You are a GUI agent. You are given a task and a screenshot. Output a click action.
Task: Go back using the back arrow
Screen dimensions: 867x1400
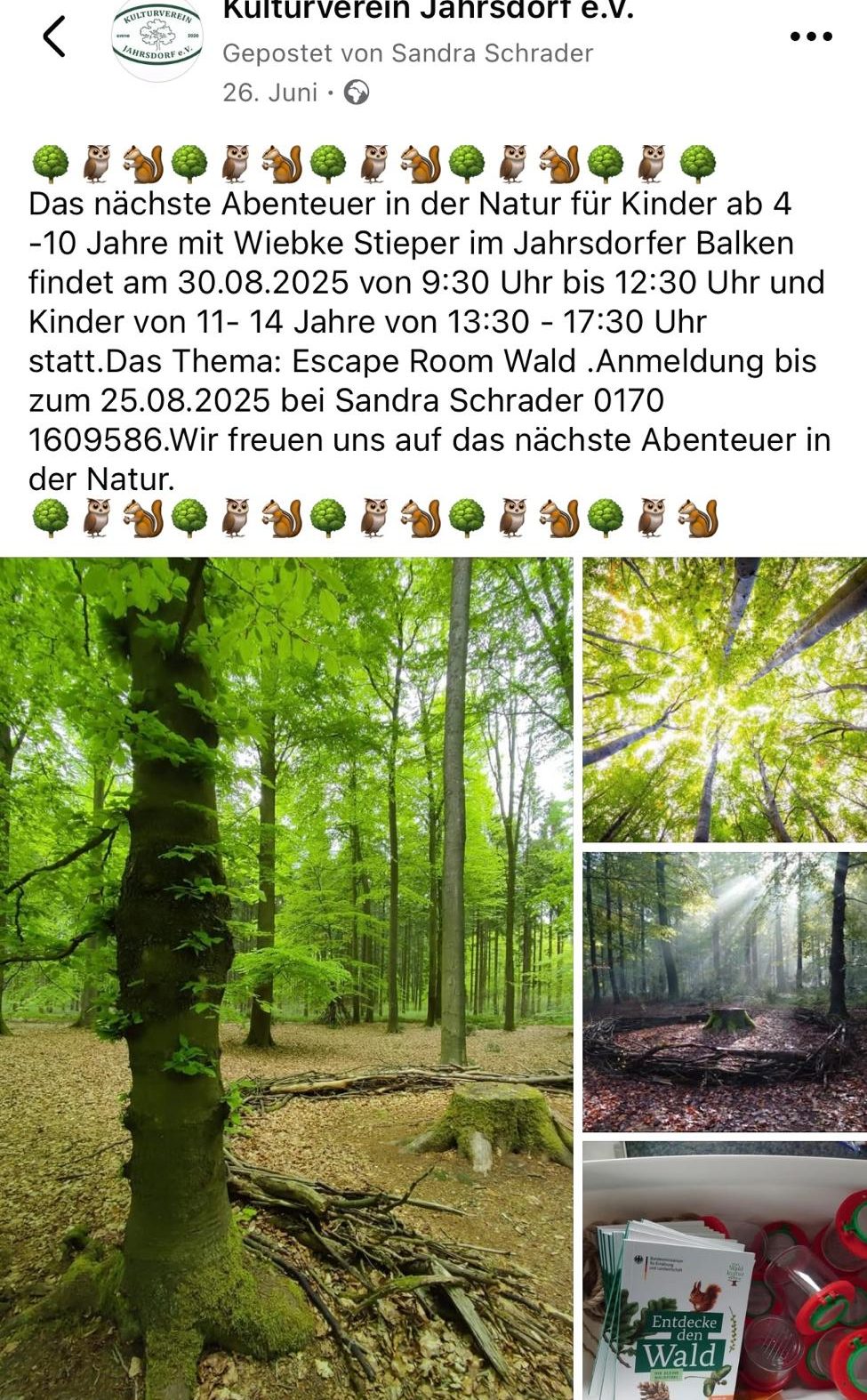[54, 37]
